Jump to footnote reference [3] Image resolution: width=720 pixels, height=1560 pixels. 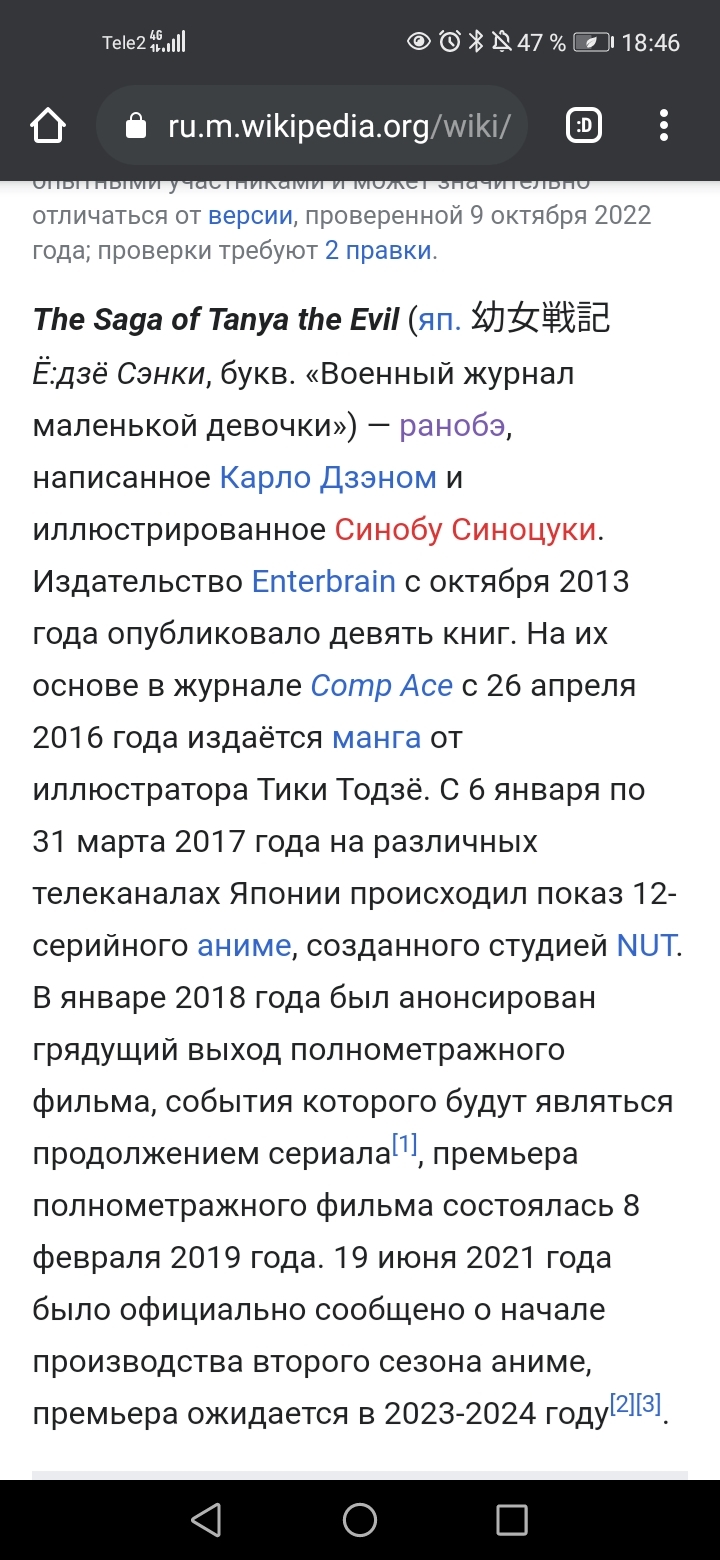point(649,1404)
